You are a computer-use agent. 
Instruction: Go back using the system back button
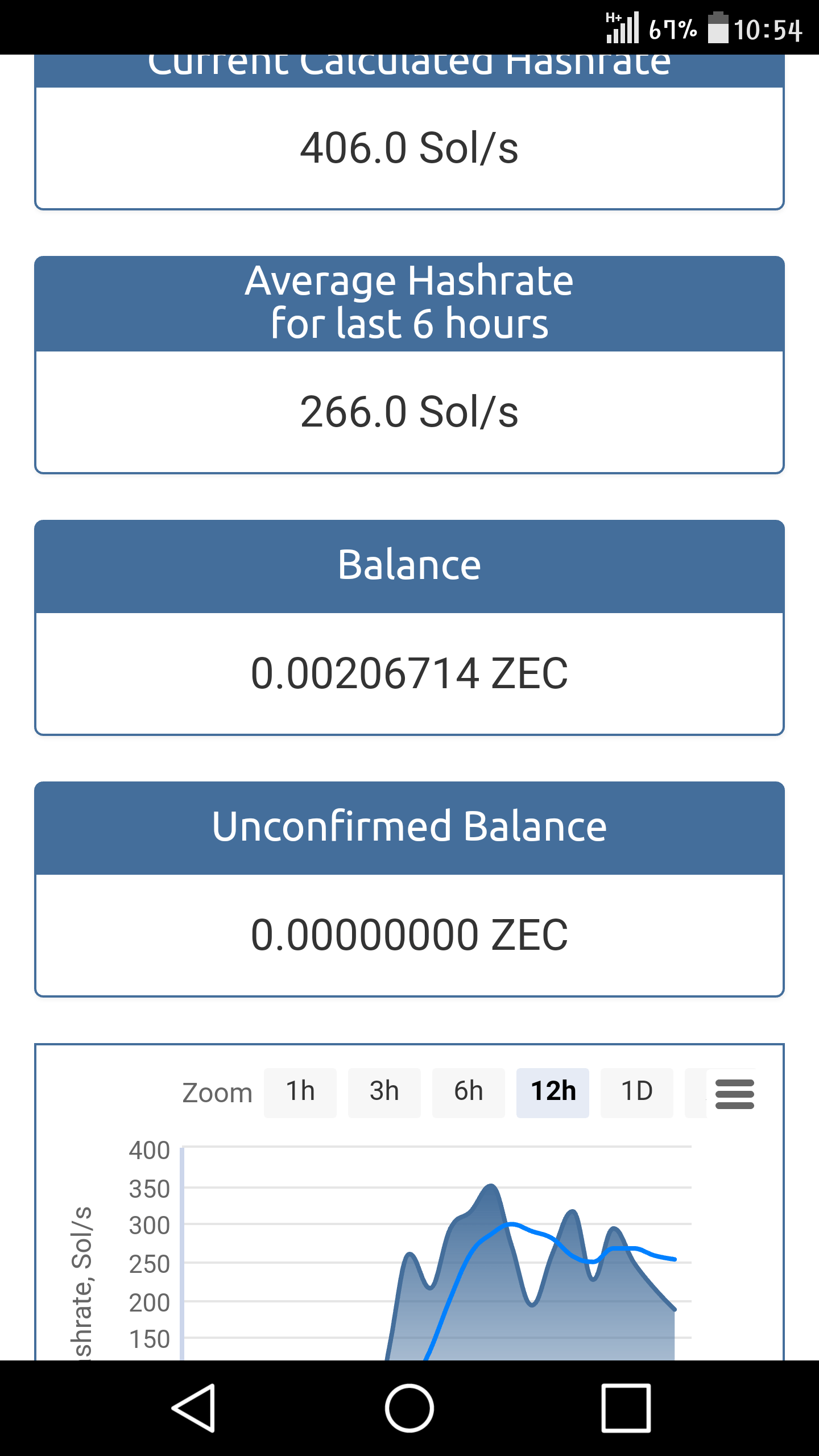194,1408
